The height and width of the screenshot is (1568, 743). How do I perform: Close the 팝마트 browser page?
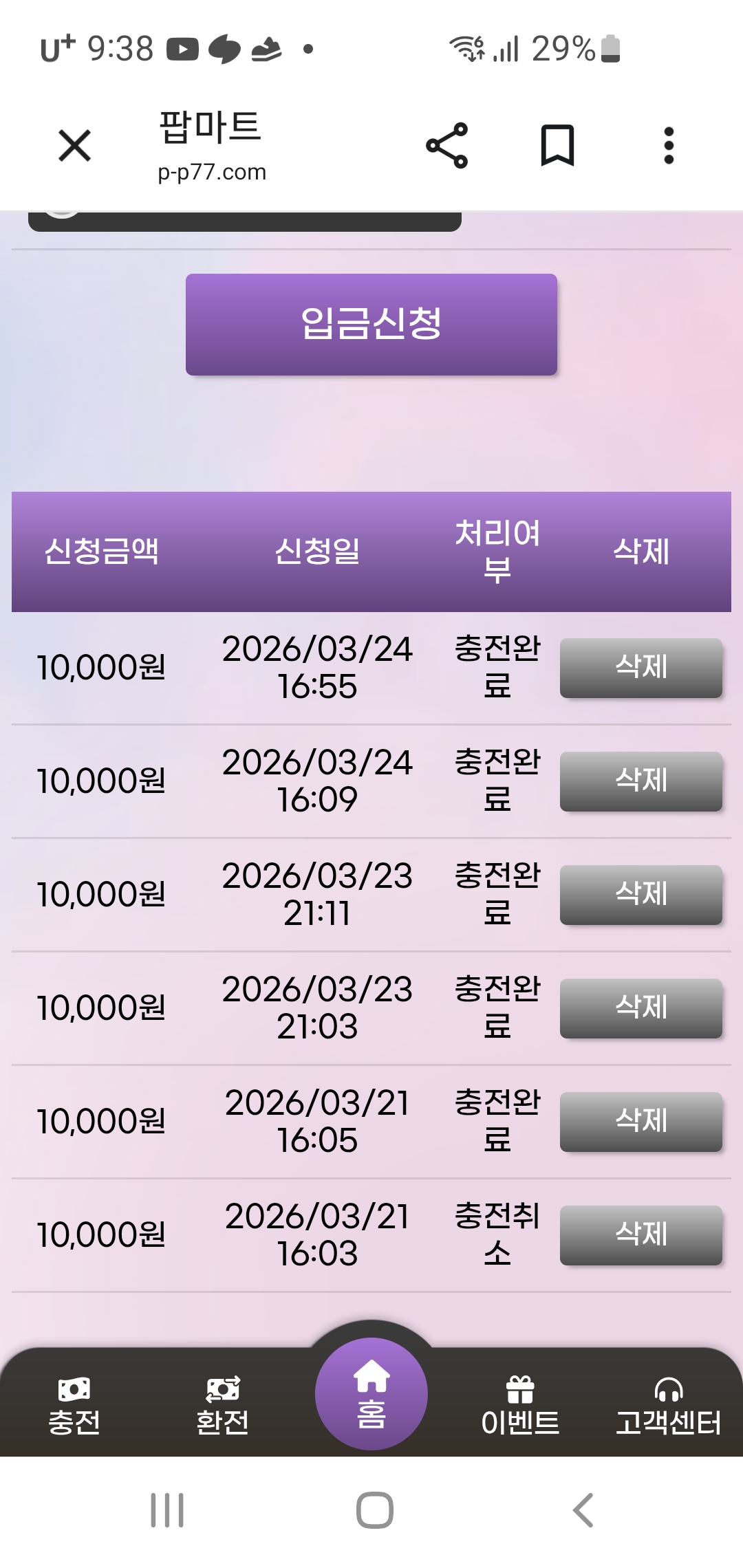tap(74, 146)
